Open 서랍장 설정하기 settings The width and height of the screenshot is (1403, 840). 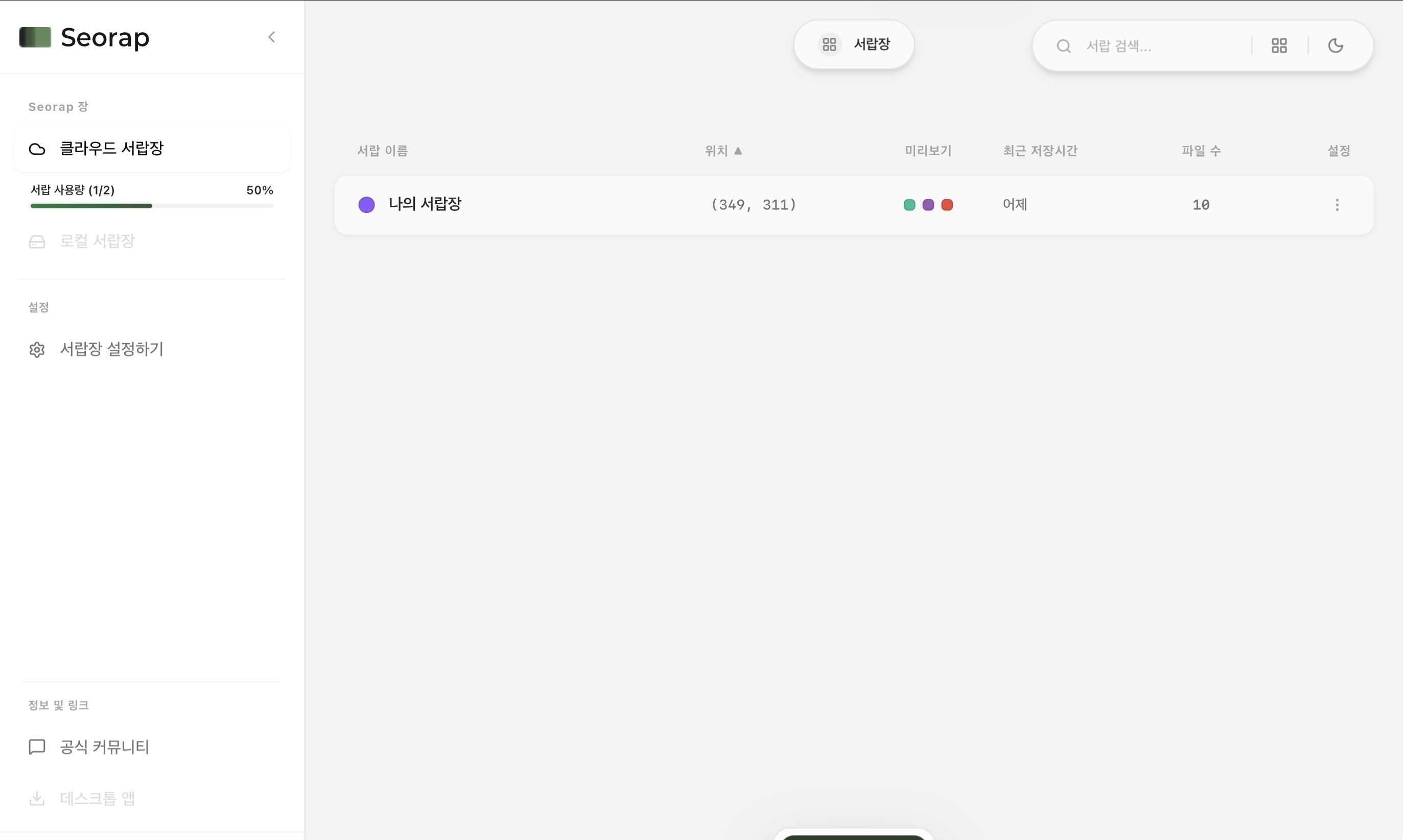(x=152, y=349)
